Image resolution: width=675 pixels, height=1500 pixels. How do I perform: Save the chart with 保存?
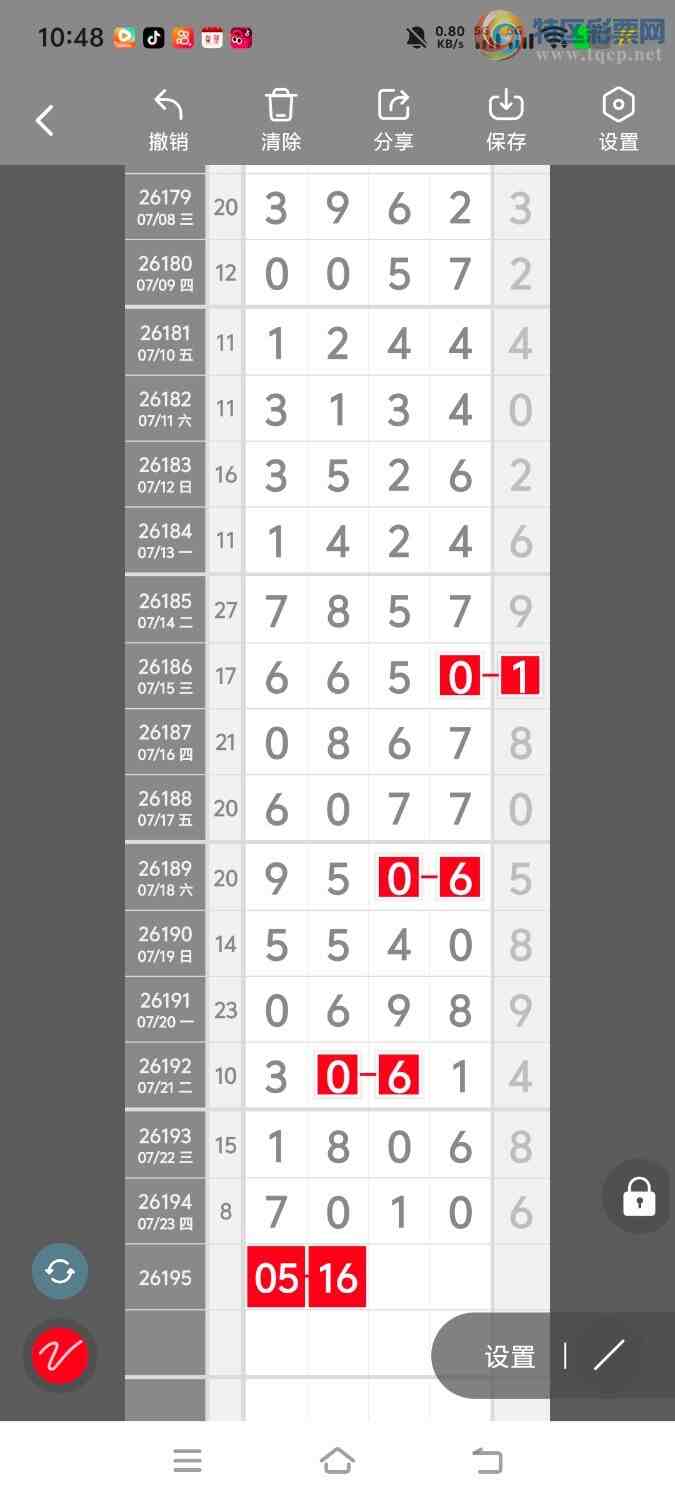[x=506, y=121]
